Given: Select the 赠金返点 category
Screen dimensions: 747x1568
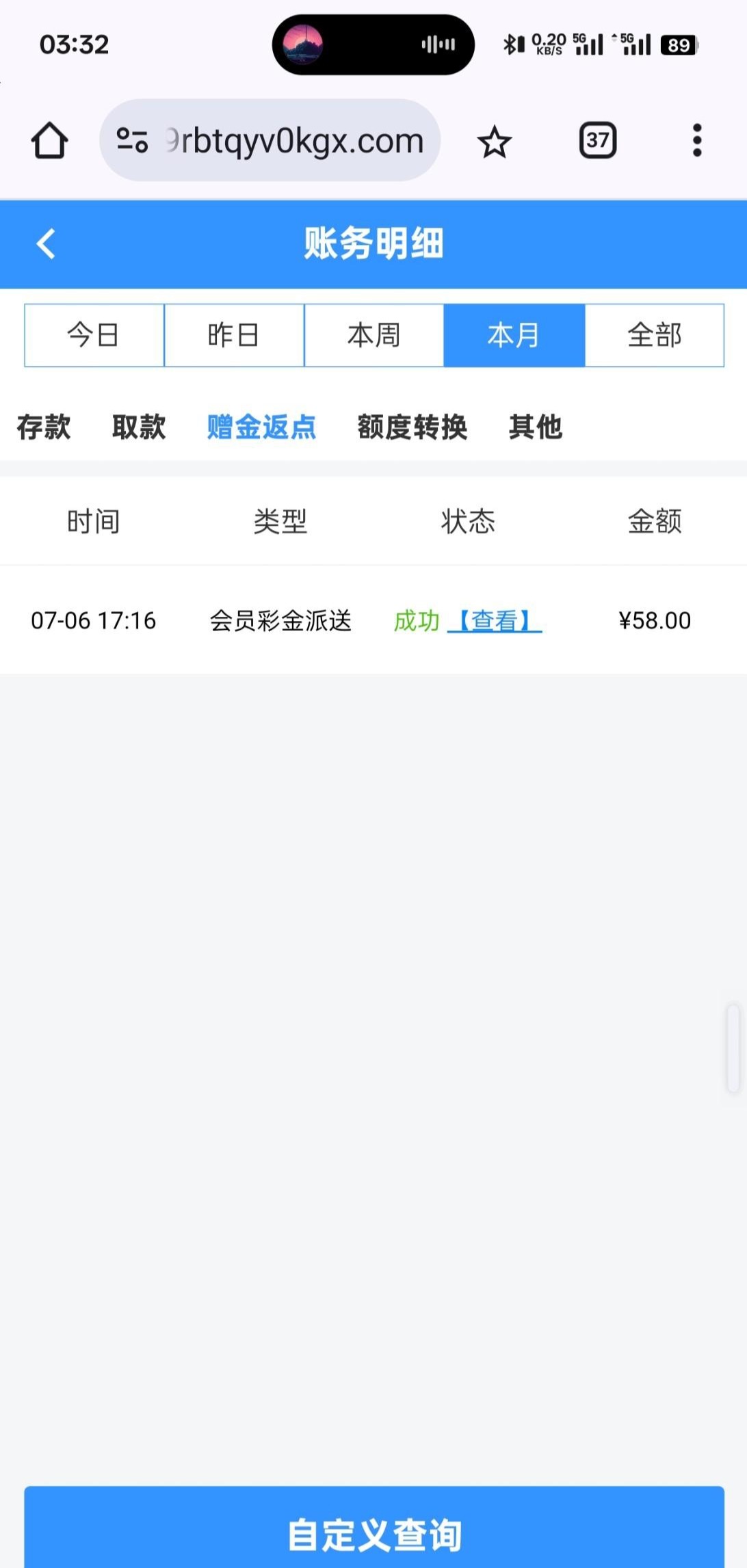Looking at the screenshot, I should click(261, 427).
